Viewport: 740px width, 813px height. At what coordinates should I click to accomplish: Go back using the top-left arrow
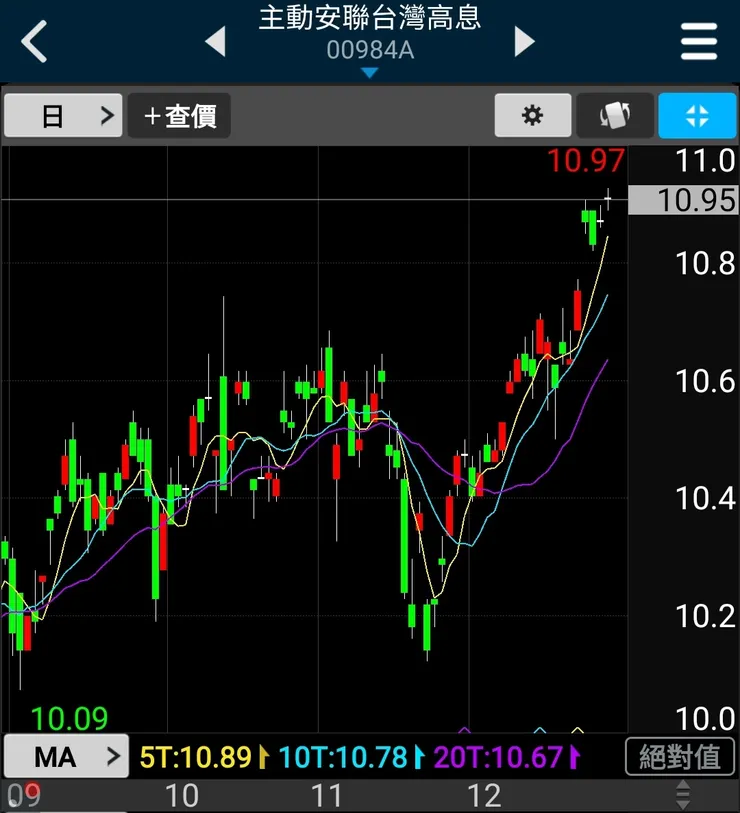point(35,42)
